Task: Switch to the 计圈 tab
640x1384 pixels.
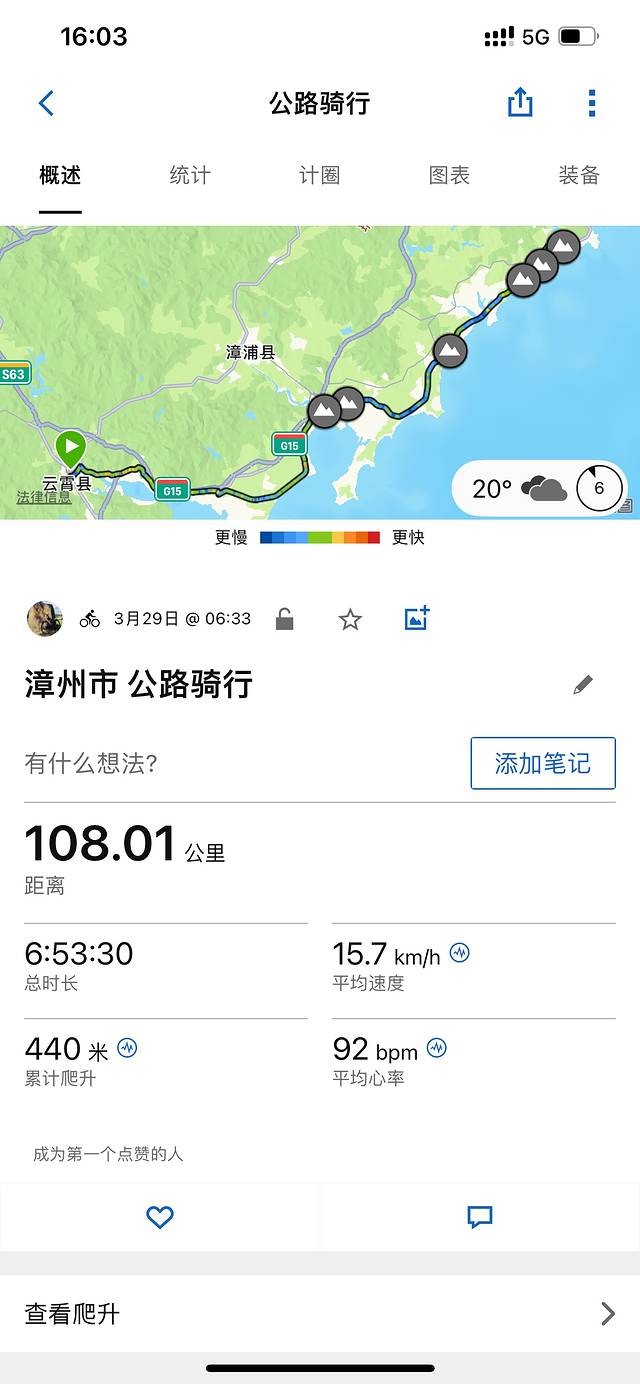Action: (x=320, y=176)
